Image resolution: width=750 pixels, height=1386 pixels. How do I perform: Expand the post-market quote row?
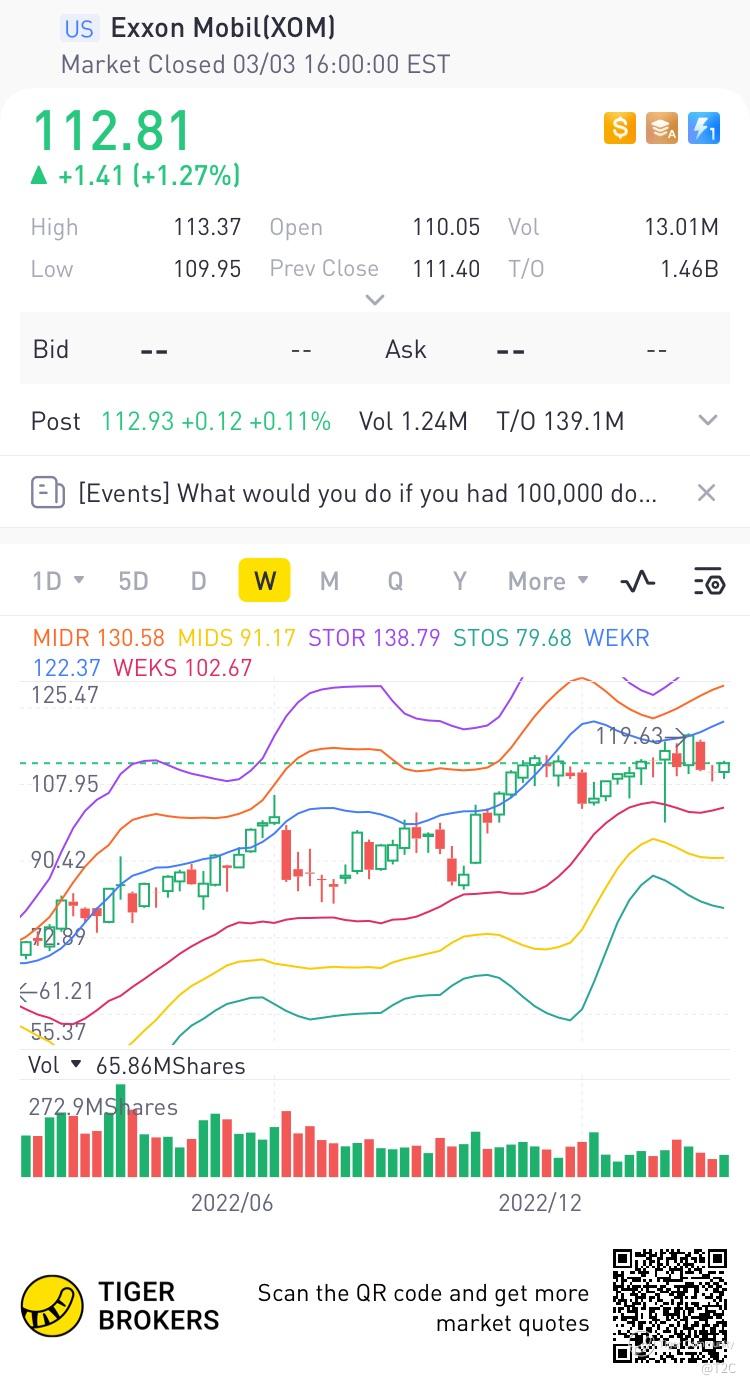[x=708, y=421]
